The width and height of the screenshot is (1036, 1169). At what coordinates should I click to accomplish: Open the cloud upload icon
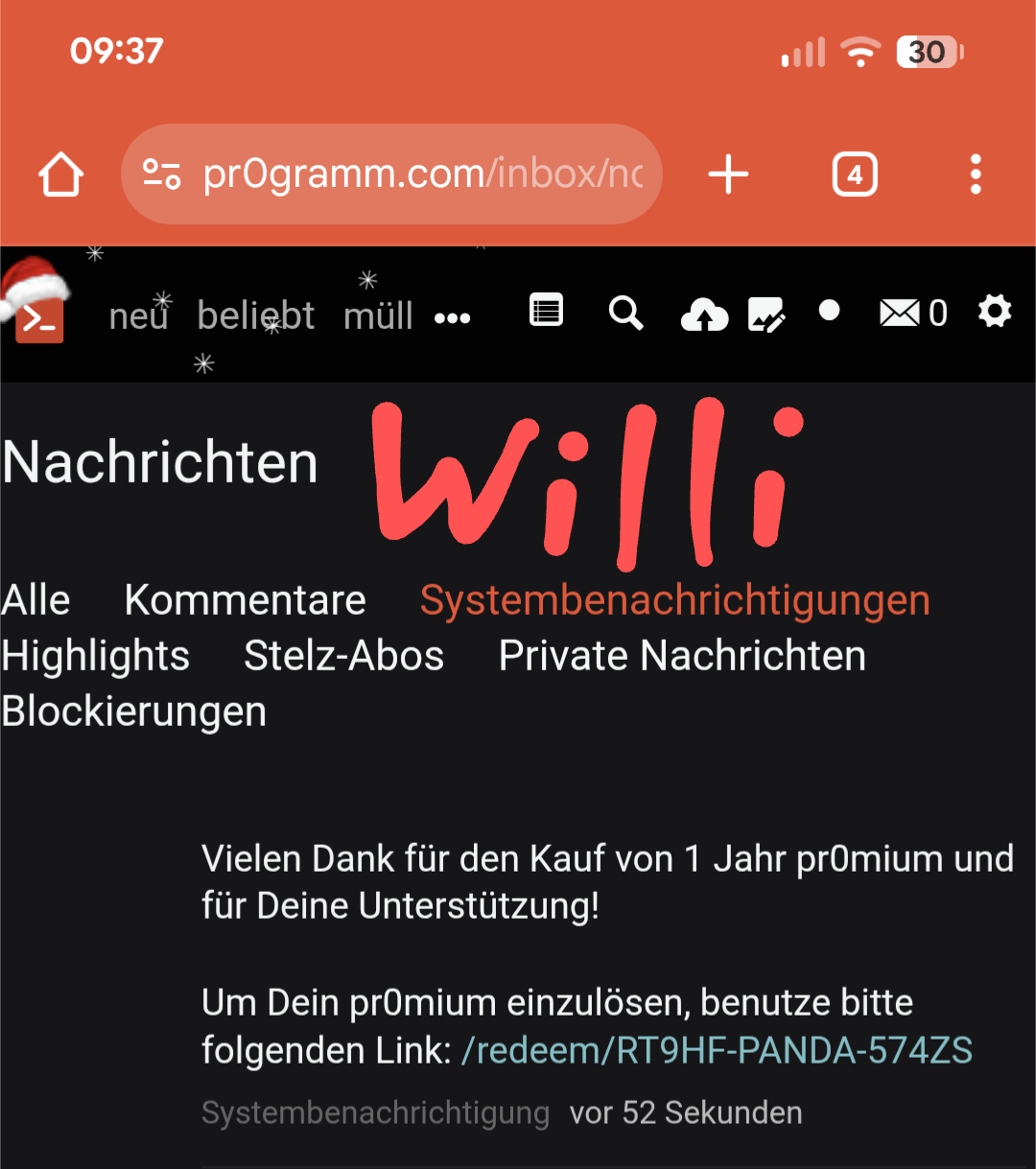[x=704, y=315]
